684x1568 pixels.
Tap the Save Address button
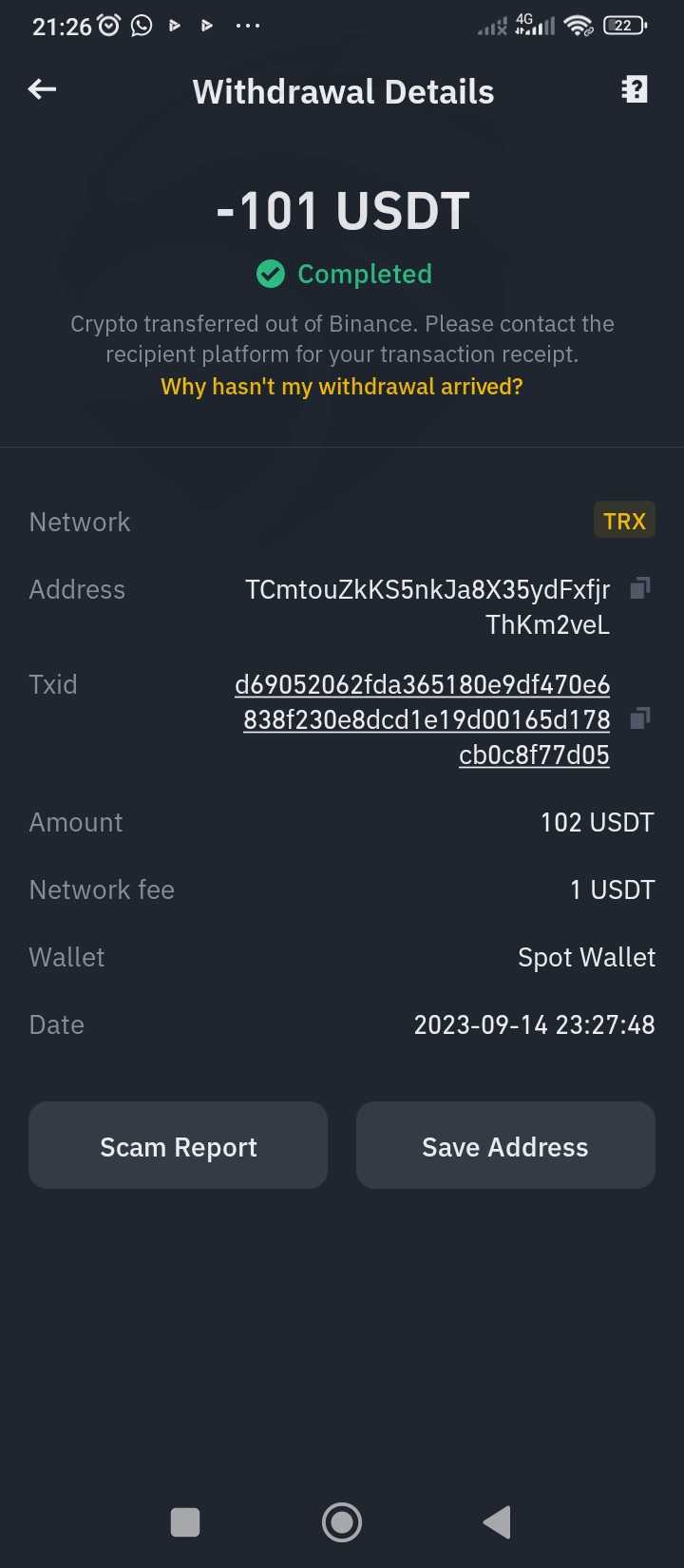pyautogui.click(x=505, y=1146)
